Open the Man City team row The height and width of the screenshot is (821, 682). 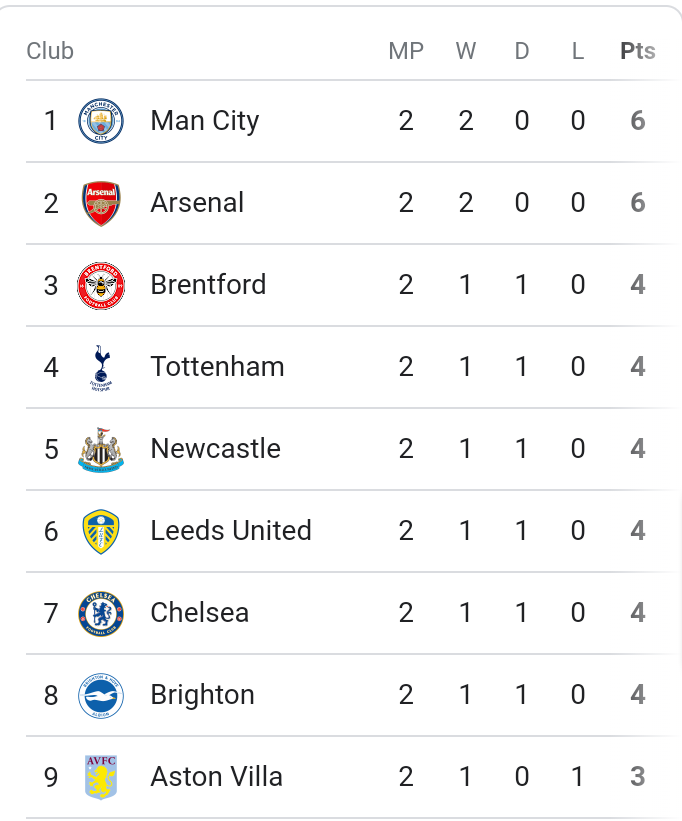click(x=205, y=121)
